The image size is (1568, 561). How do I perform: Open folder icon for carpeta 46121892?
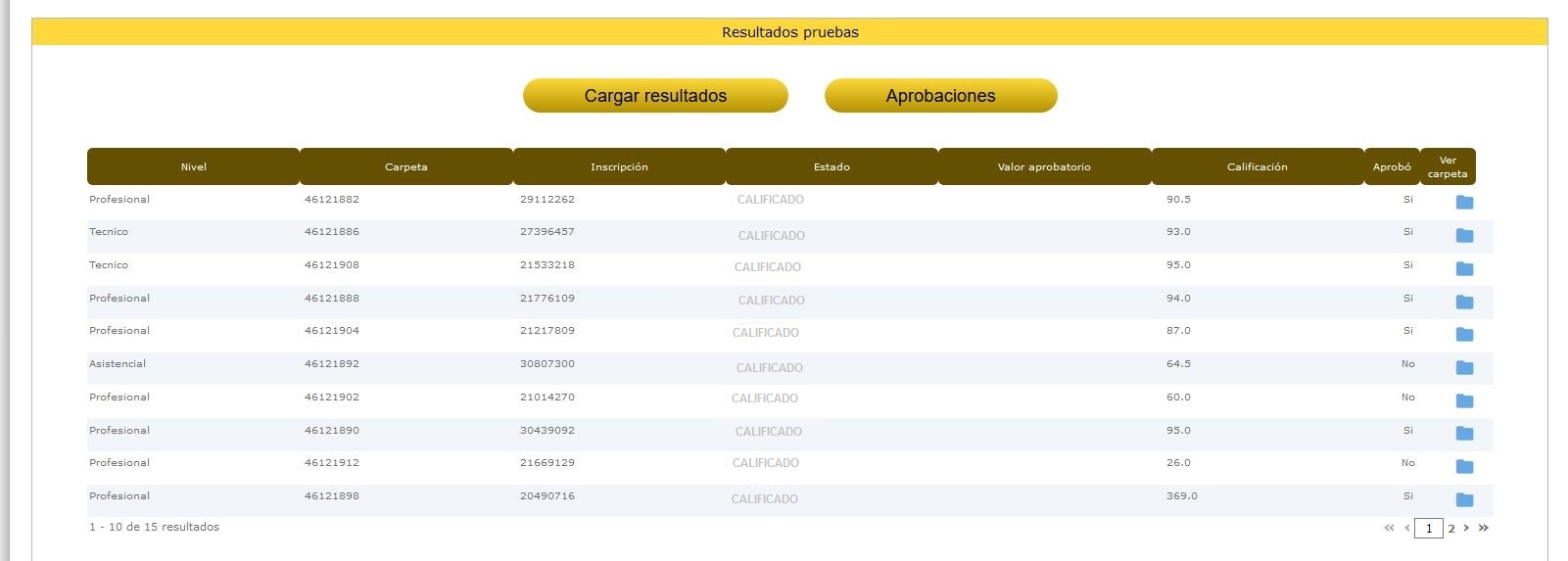pyautogui.click(x=1464, y=368)
